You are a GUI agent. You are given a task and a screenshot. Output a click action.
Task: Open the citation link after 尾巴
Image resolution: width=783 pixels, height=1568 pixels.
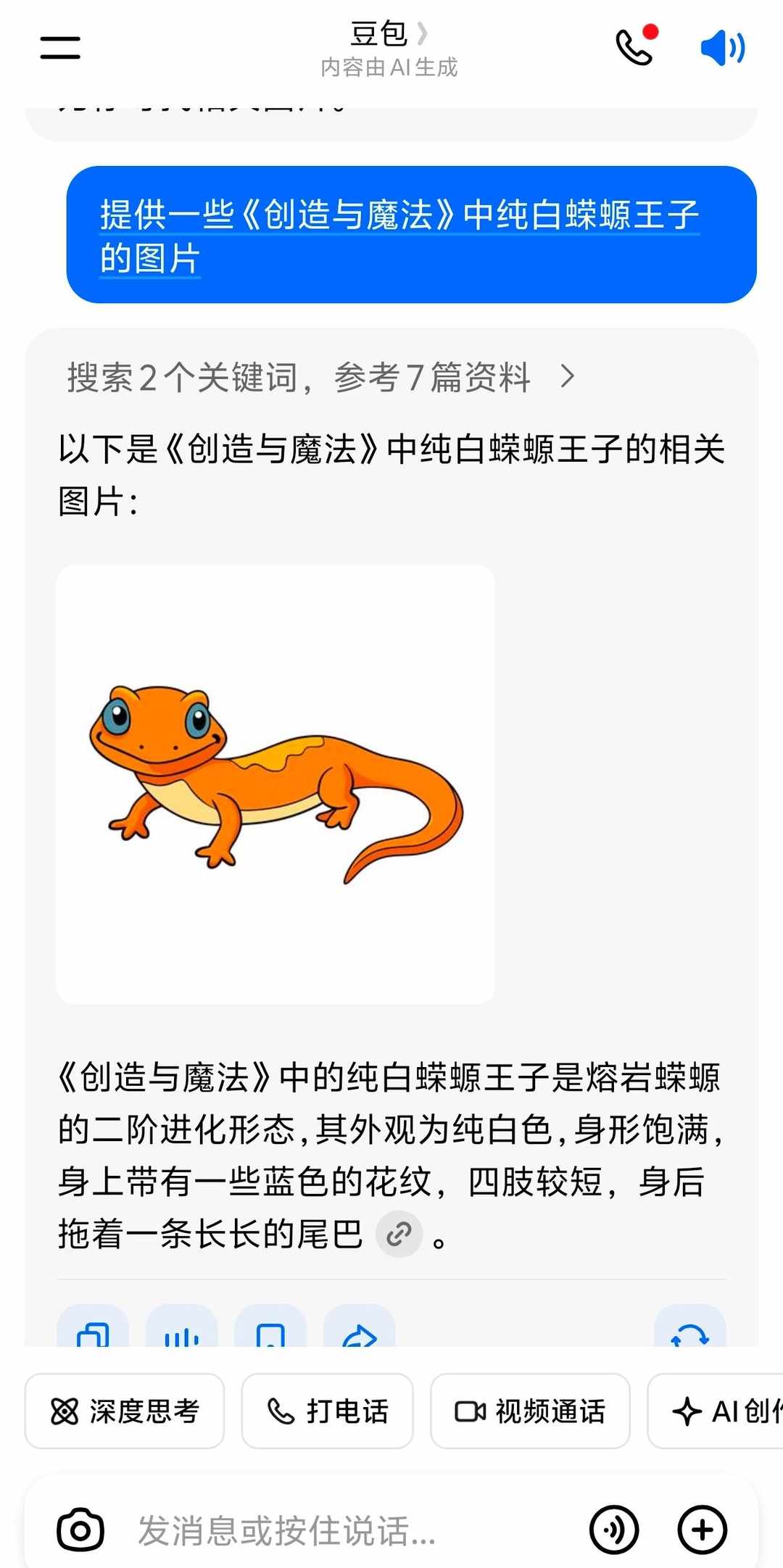click(397, 1233)
